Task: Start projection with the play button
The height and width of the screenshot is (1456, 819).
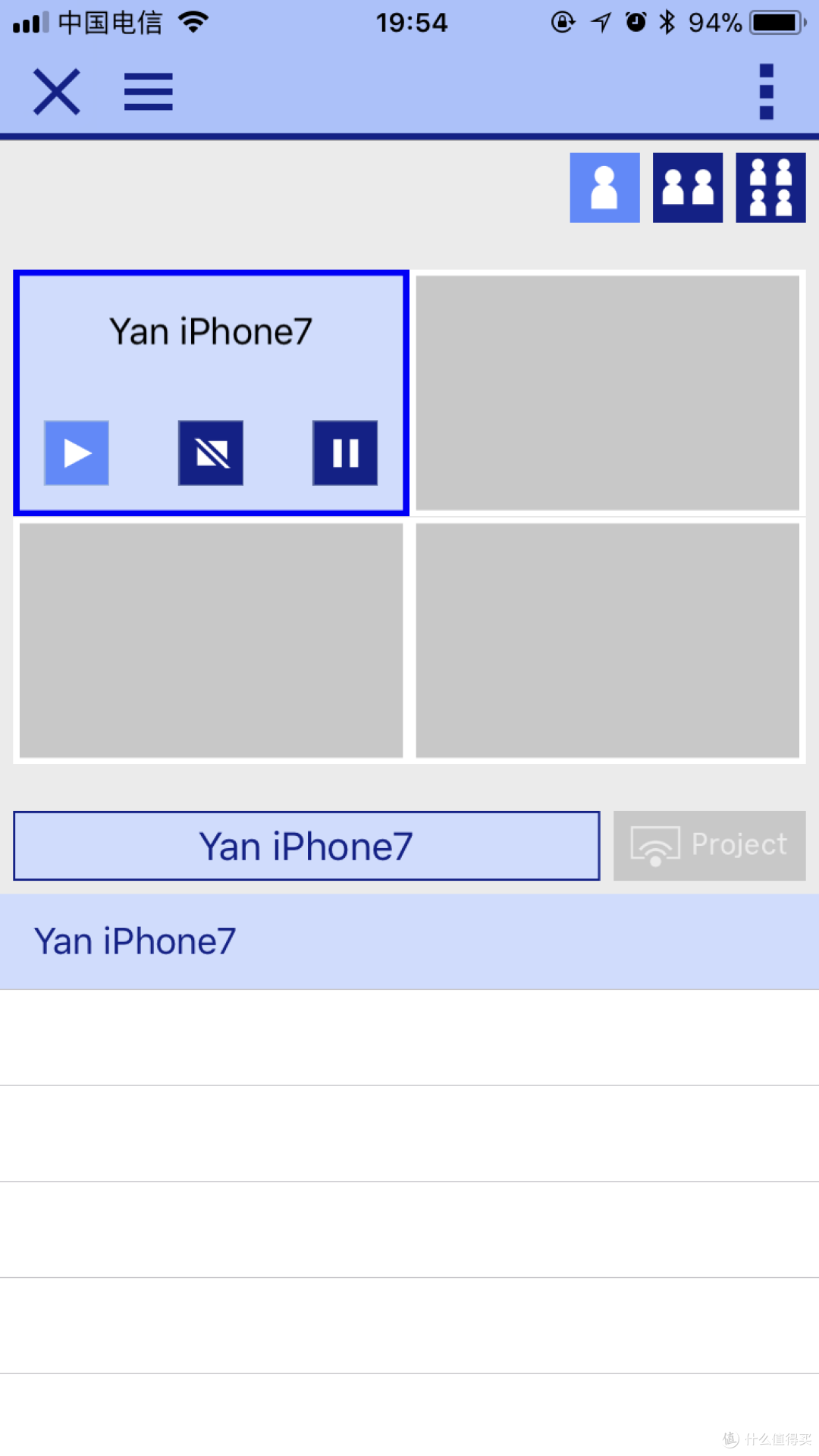Action: coord(77,453)
